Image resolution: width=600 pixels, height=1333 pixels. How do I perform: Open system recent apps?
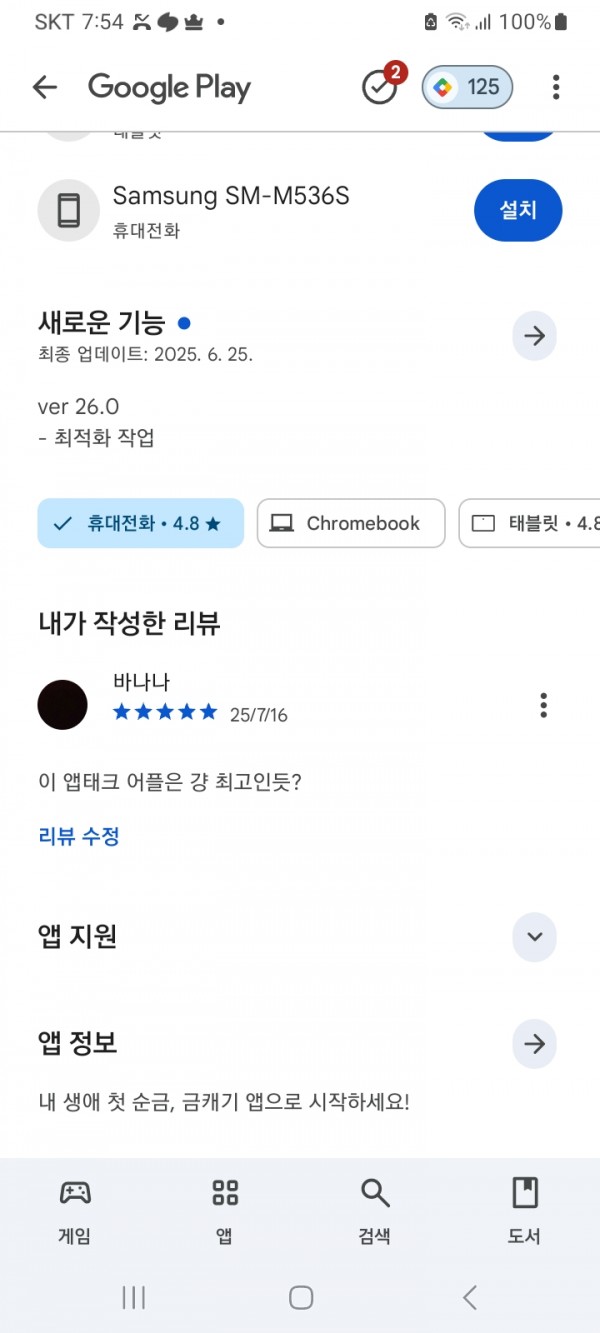133,1297
